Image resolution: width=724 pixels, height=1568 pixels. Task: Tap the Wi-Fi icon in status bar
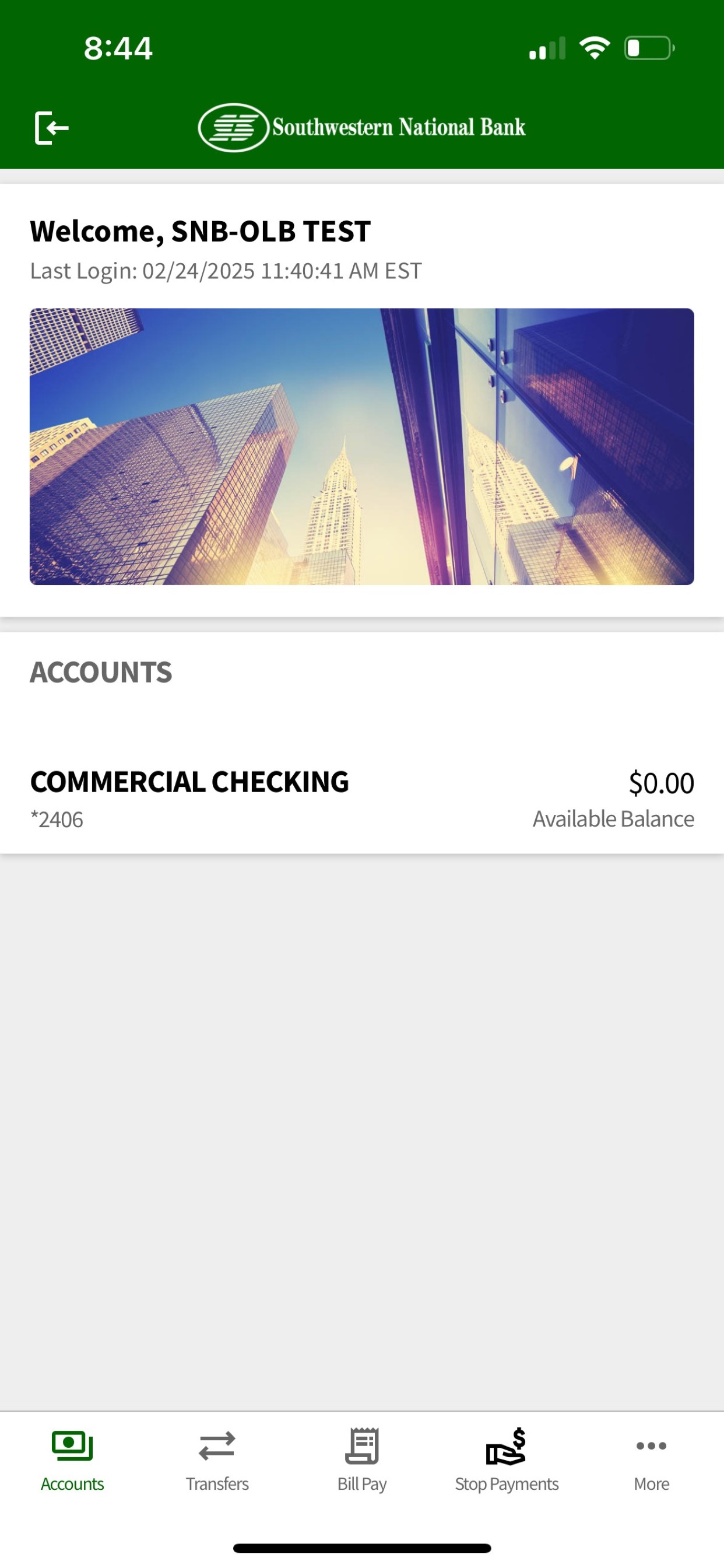click(x=595, y=46)
